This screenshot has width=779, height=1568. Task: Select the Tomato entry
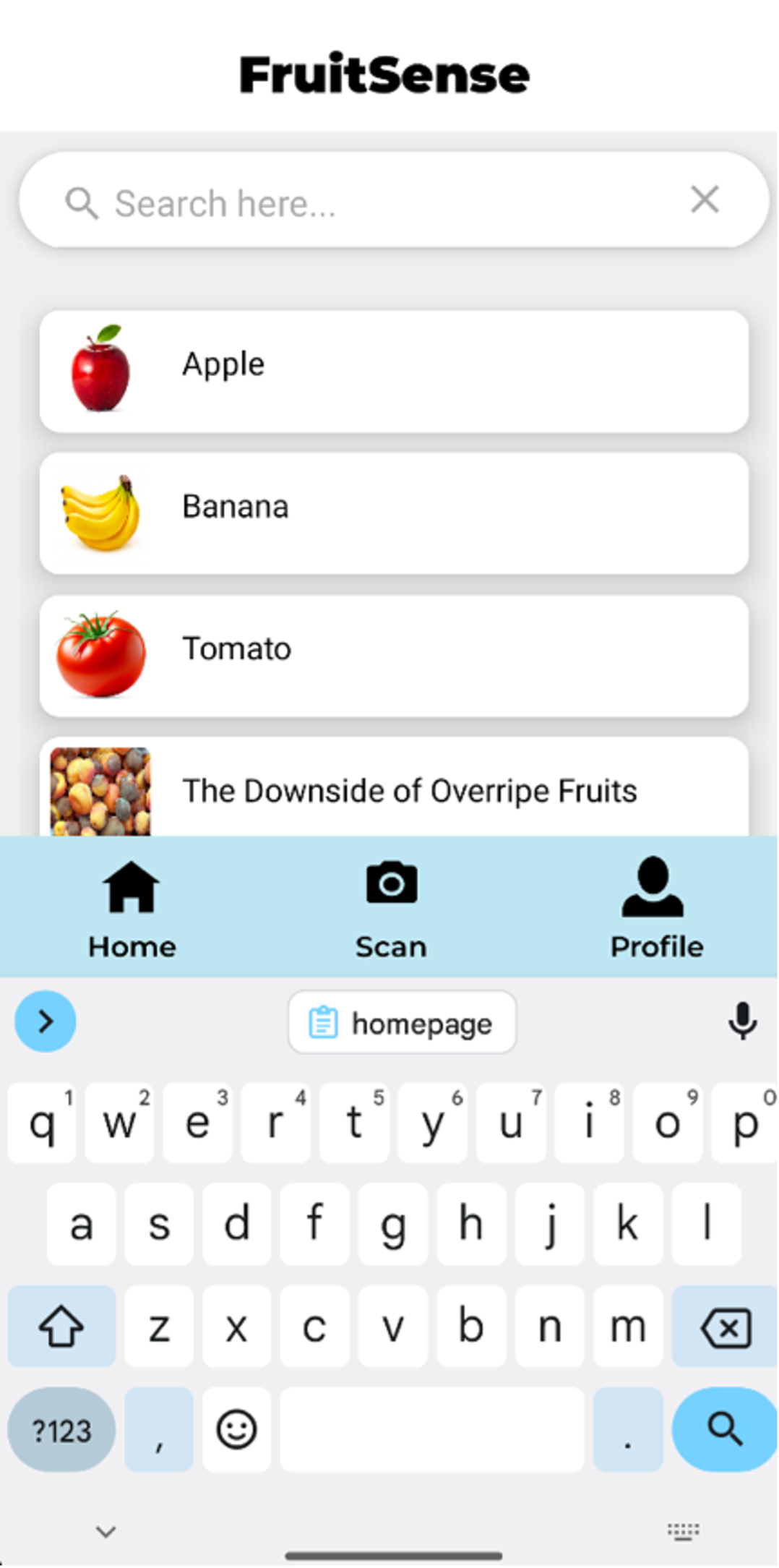coord(394,656)
